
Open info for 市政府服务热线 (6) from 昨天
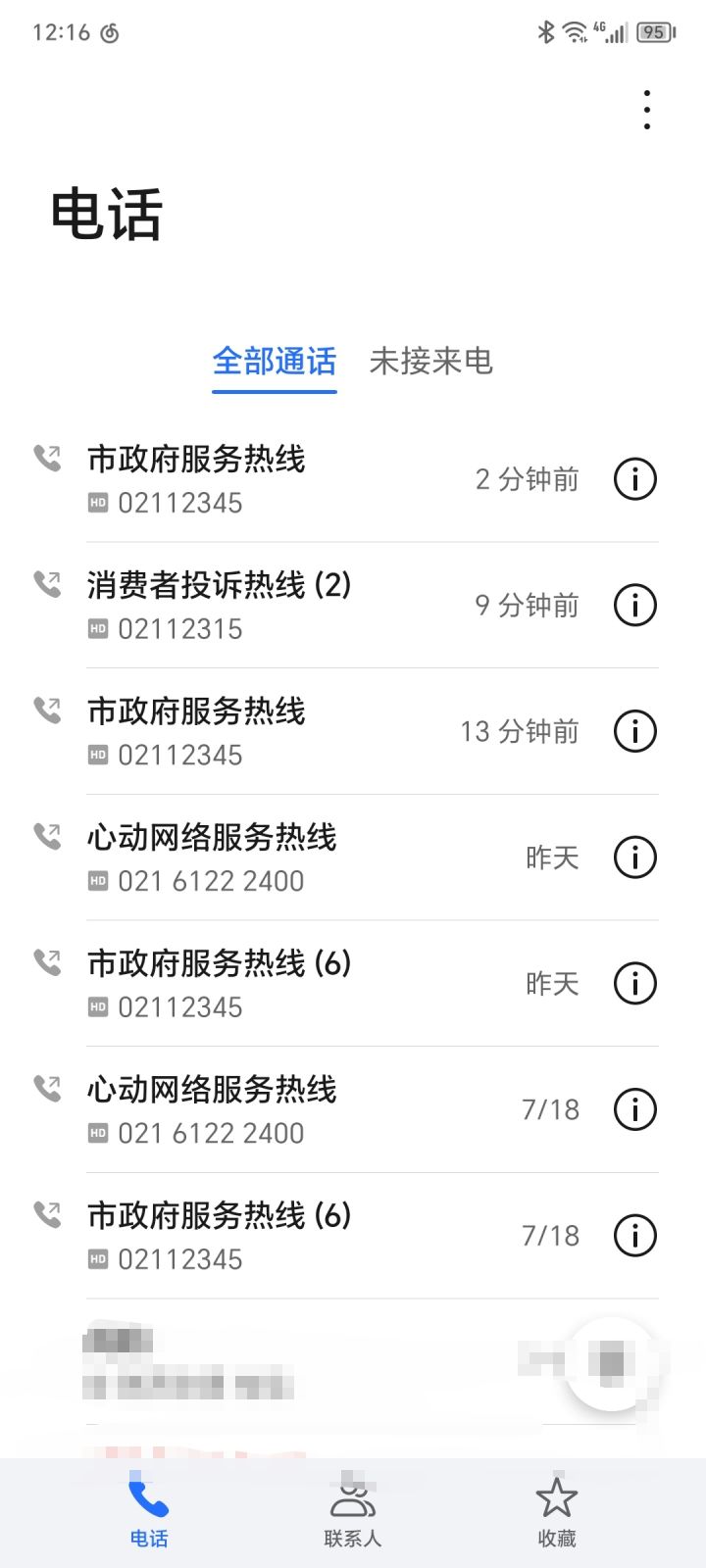[634, 983]
